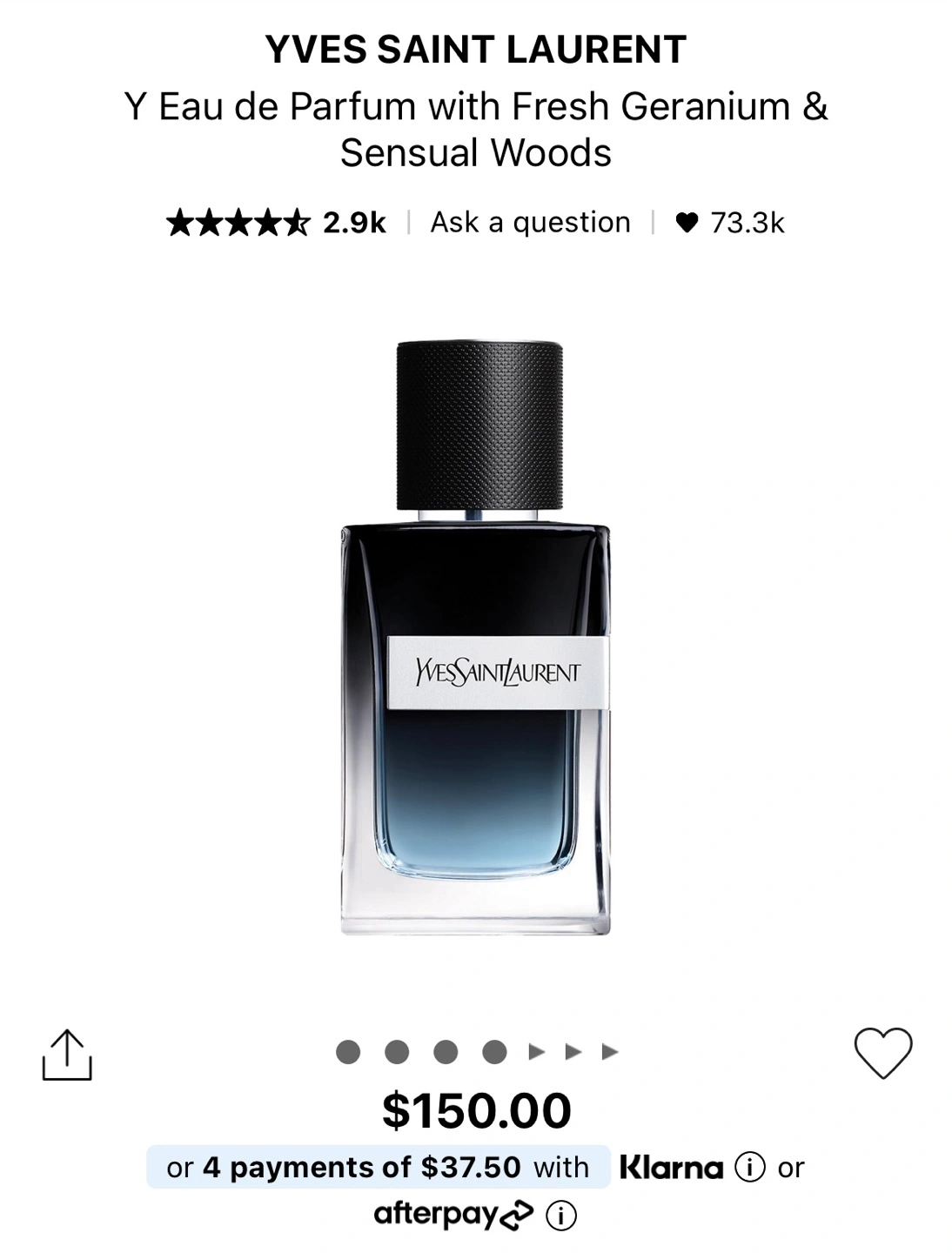Play first product video indicator
This screenshot has width=952, height=1253.
coord(538,1052)
